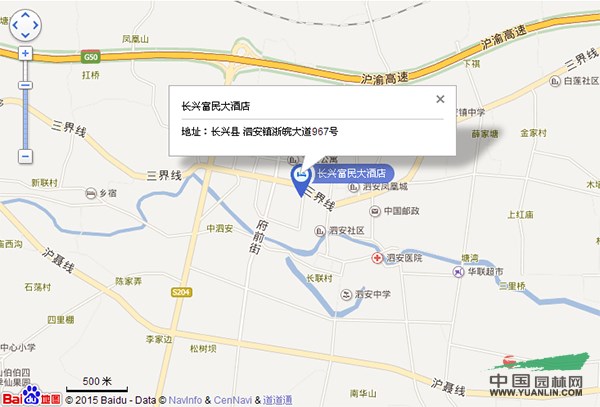Open the CenNavi data link
Viewport: 600px width, 407px height.
(235, 399)
